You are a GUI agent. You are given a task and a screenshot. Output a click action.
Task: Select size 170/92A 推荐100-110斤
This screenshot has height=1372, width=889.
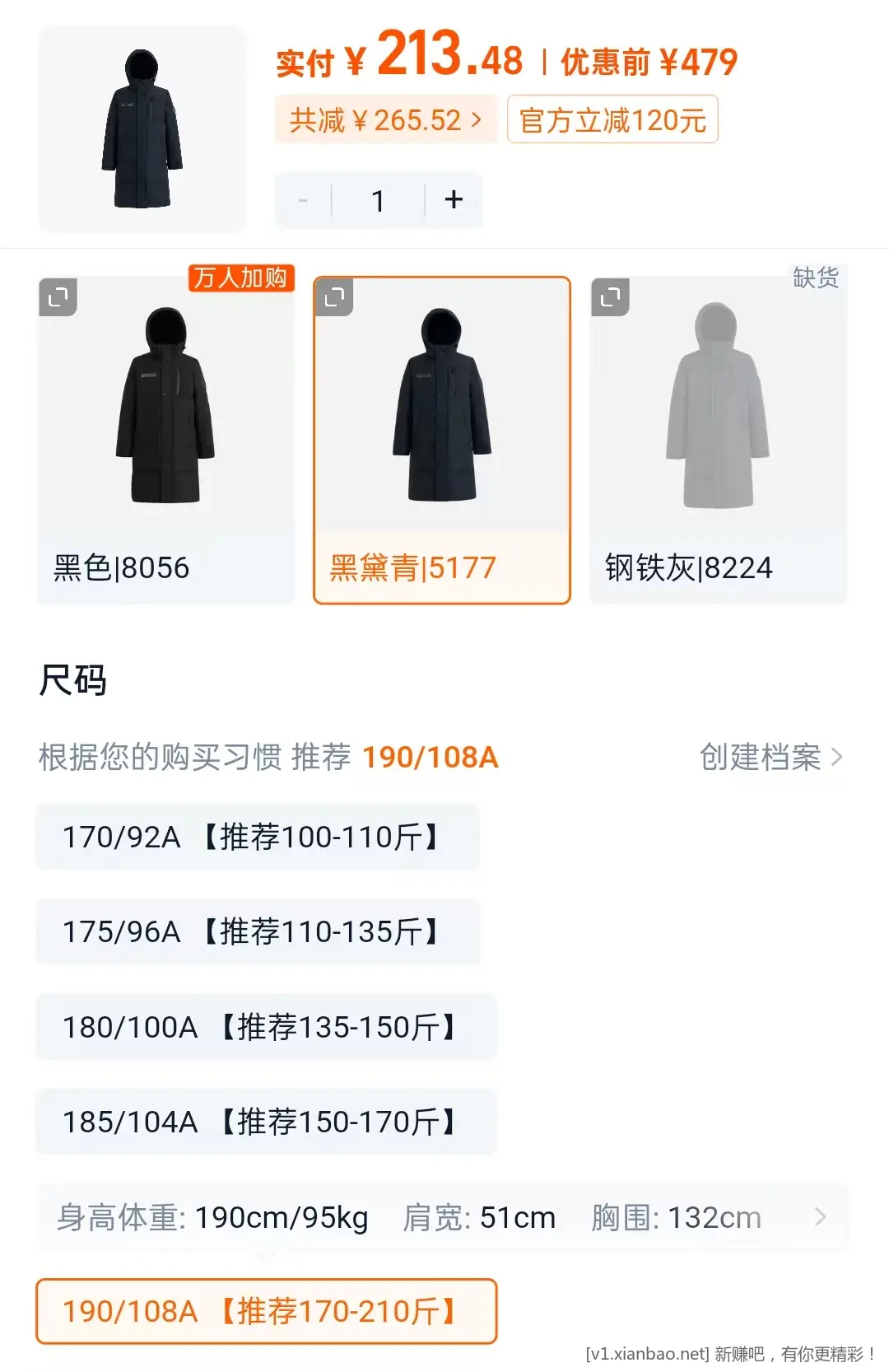[256, 838]
